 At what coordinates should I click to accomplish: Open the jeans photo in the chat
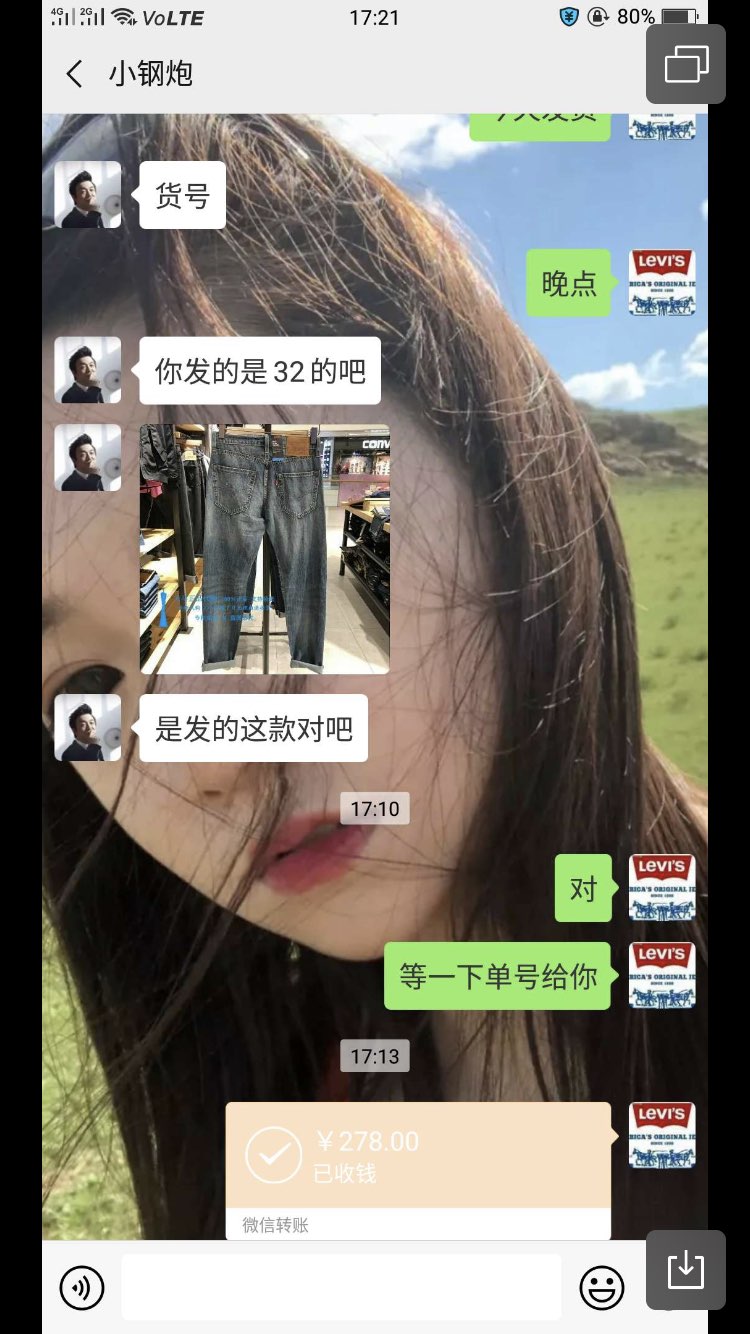(264, 549)
